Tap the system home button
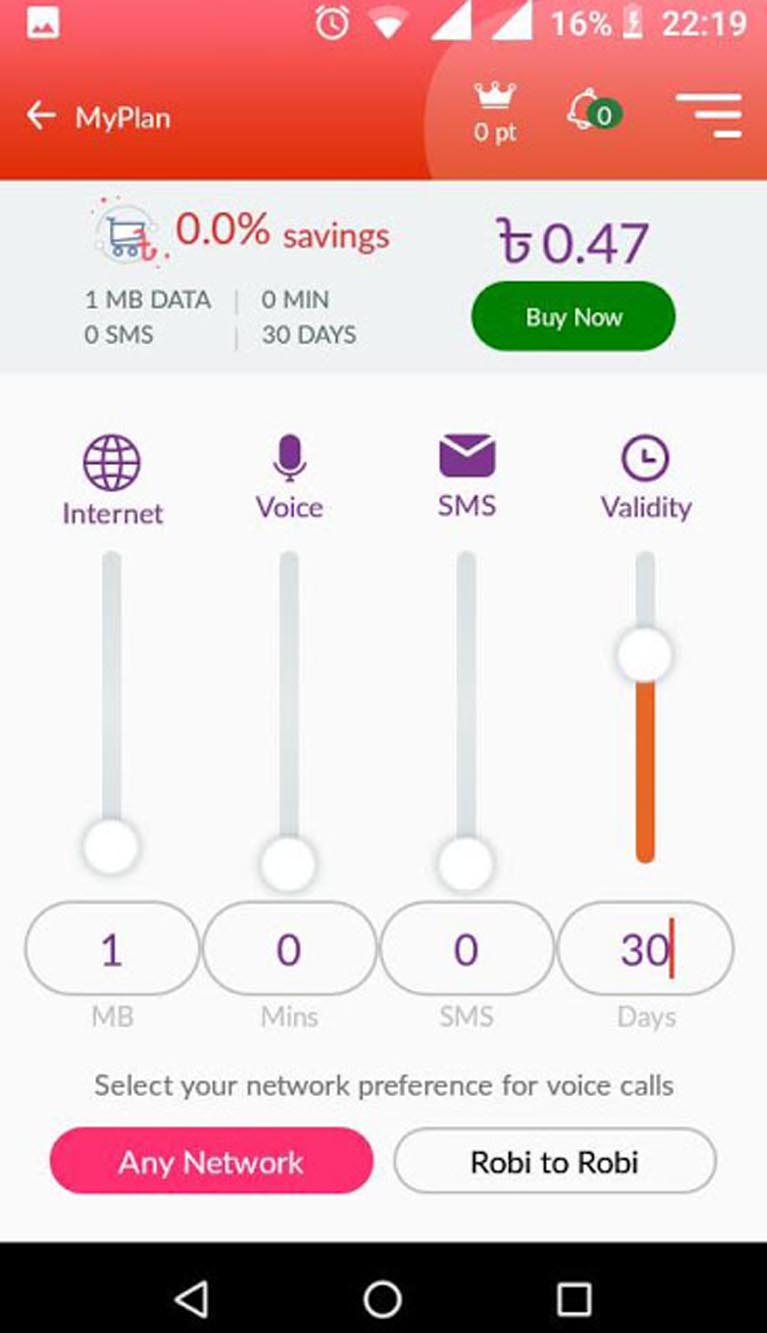767x1333 pixels. 383,1298
